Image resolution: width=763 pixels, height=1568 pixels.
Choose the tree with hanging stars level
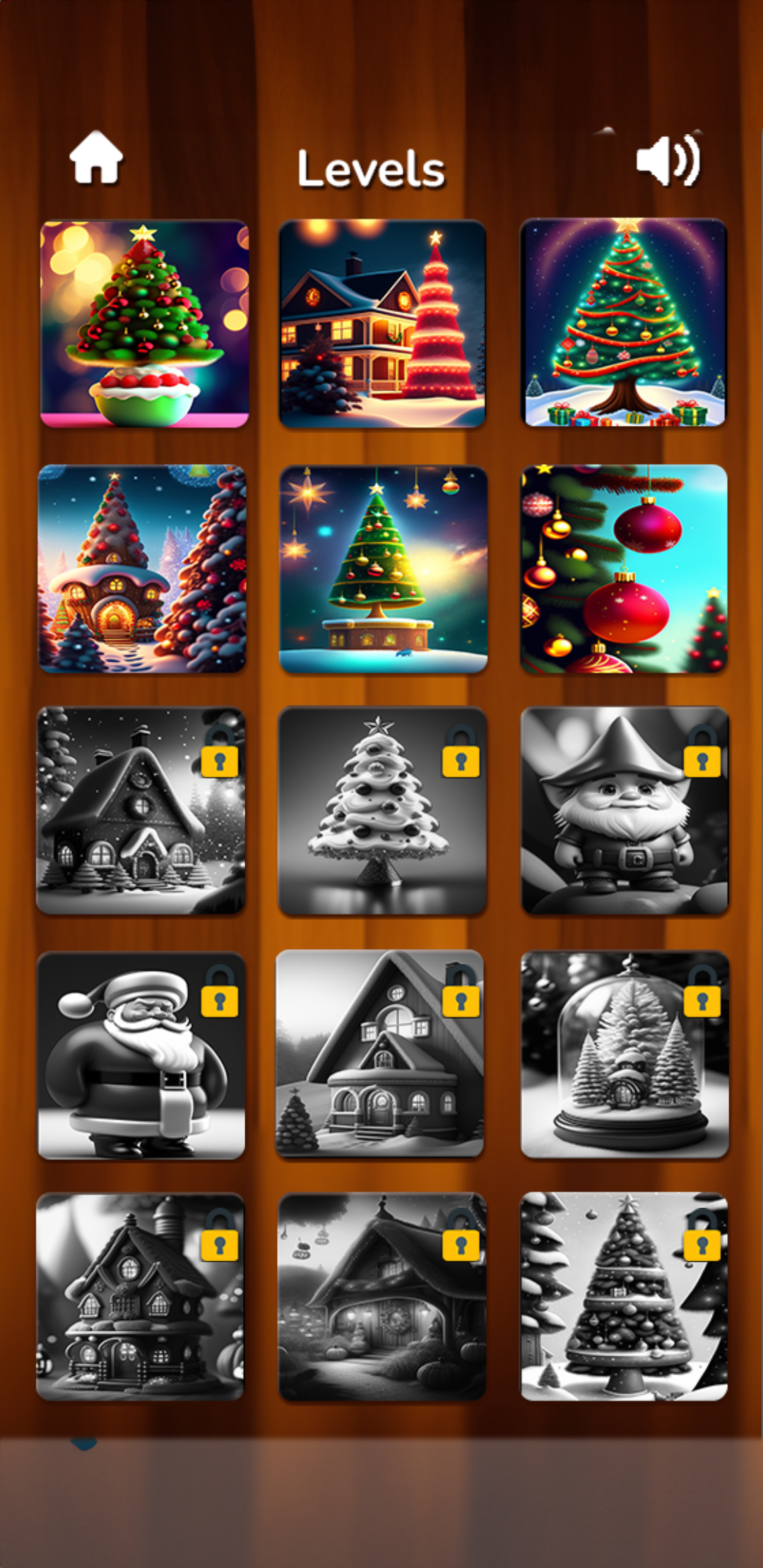[383, 569]
